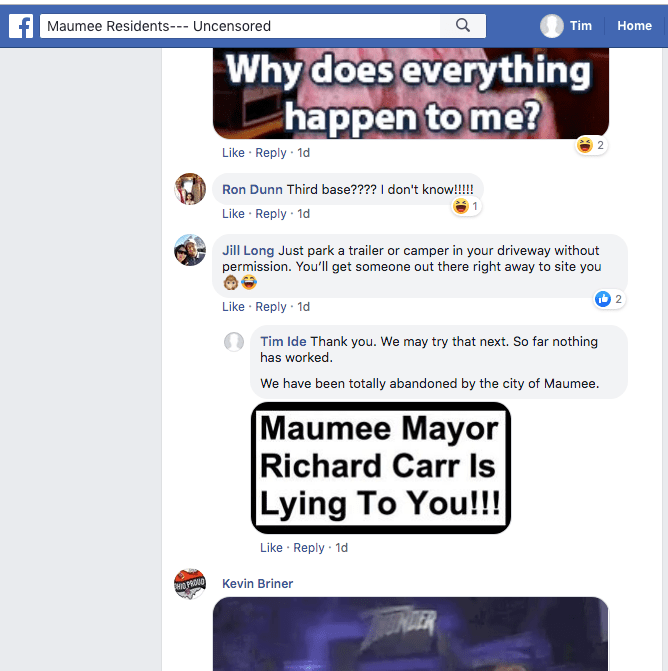Reply to Tim Ide's reply
This screenshot has height=671, width=668.
tap(309, 548)
